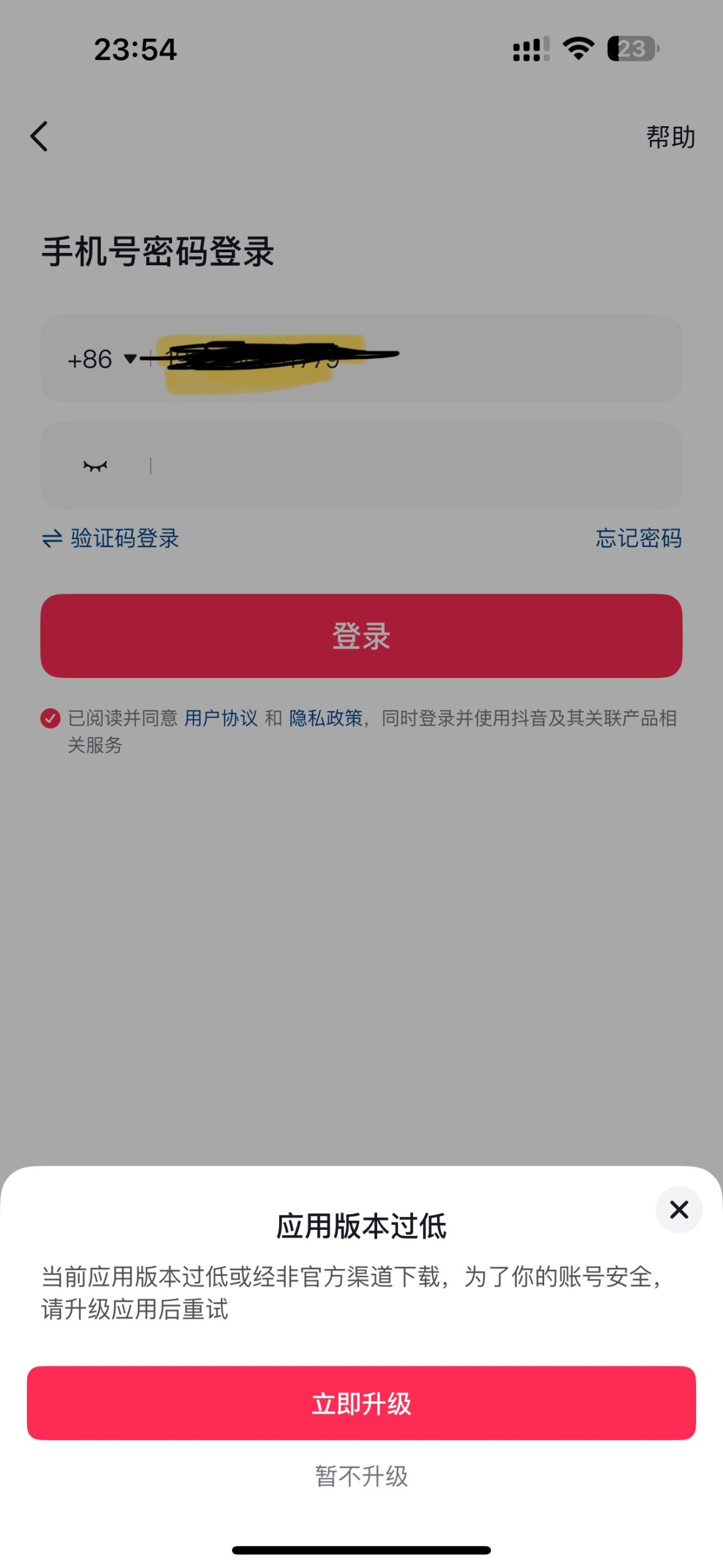Expand the country code selector triangle
This screenshot has height=1568, width=723.
point(130,361)
